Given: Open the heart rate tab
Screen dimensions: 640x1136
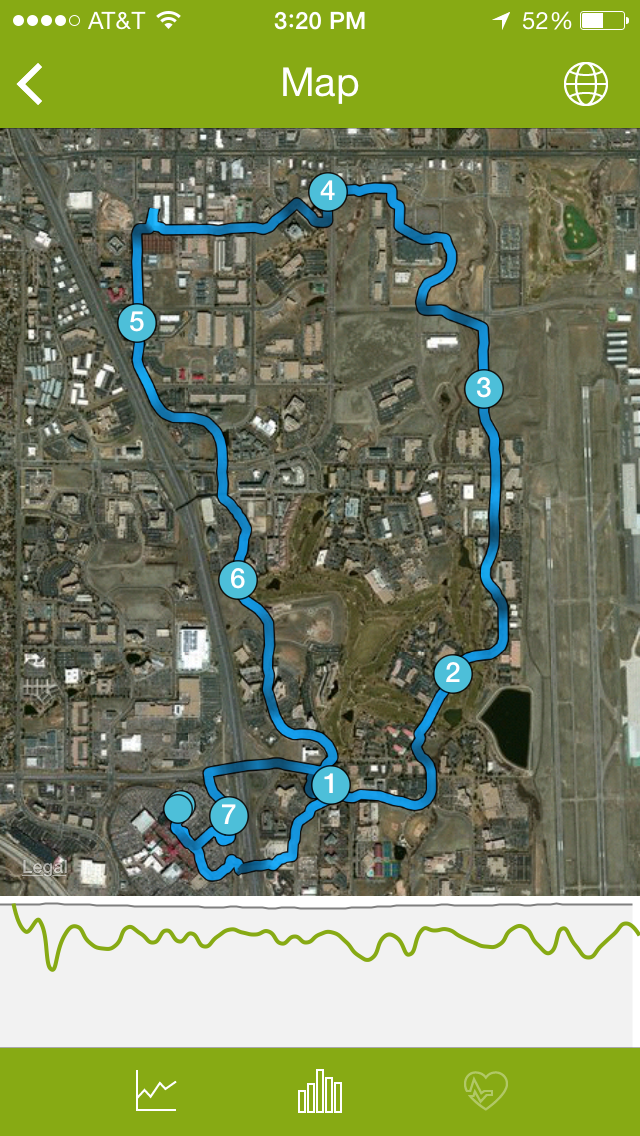Looking at the screenshot, I should click(486, 1090).
